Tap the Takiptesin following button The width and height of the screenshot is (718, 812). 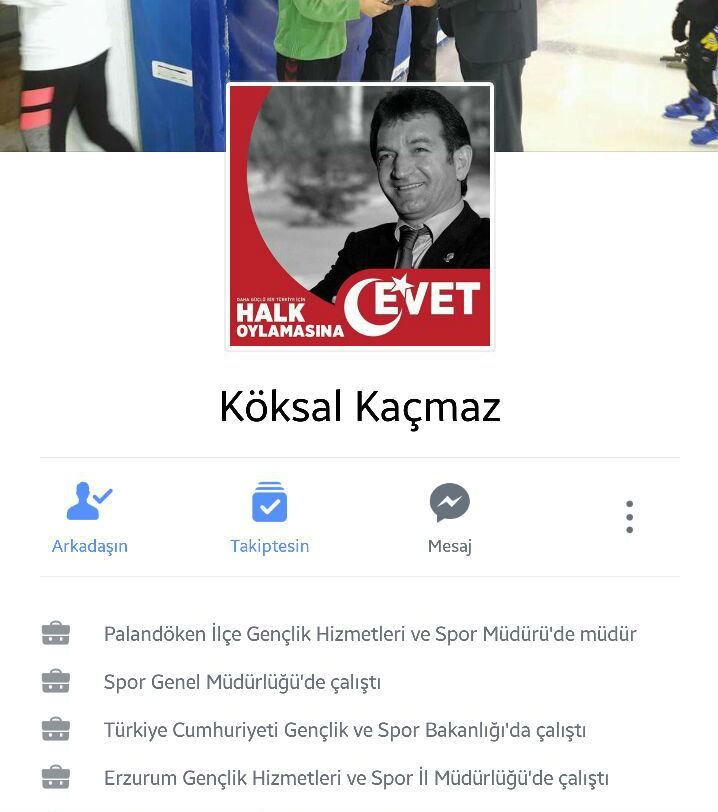pyautogui.click(x=270, y=518)
